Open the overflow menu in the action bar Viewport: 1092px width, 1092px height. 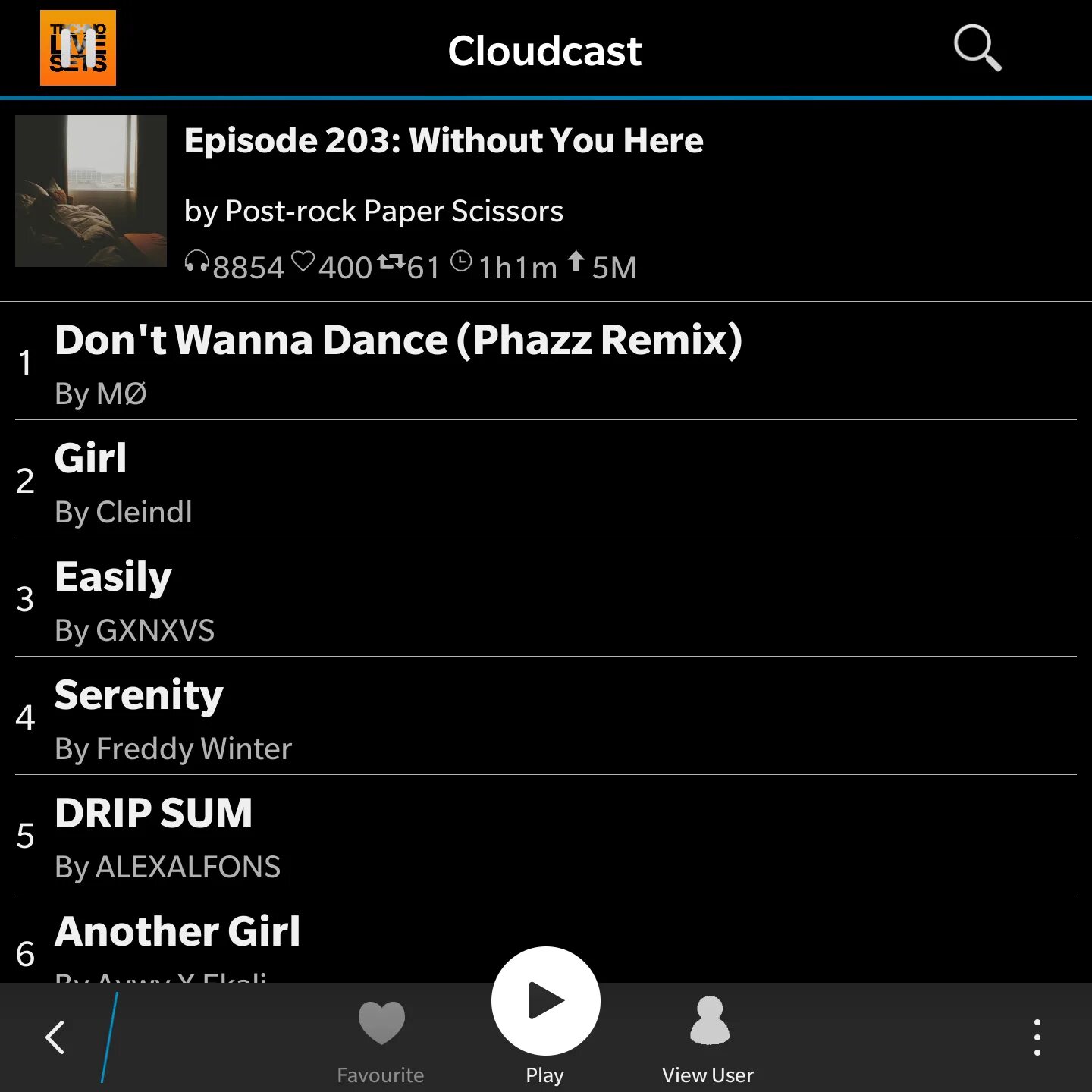coord(1037,1037)
